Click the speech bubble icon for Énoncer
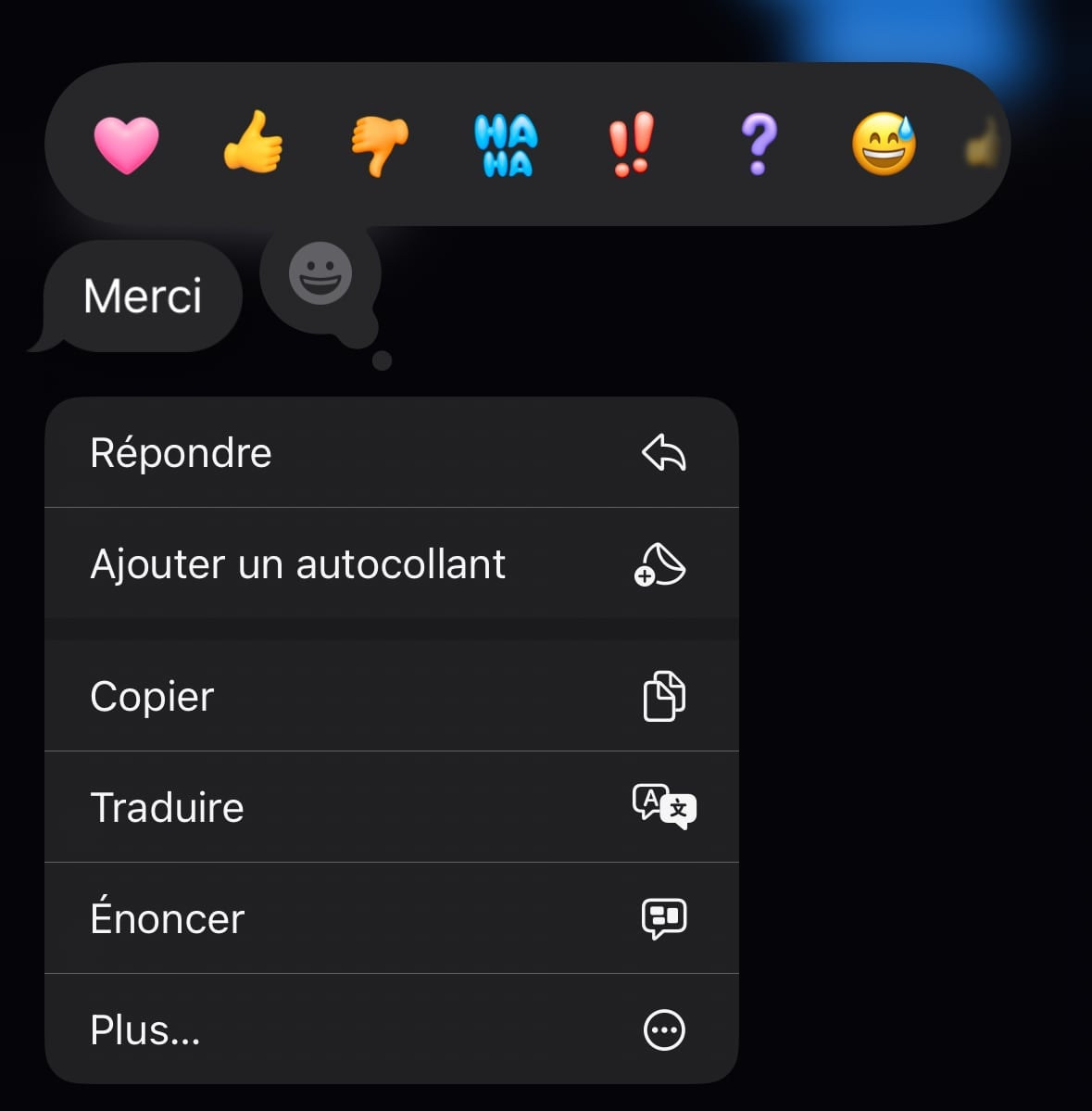The height and width of the screenshot is (1111, 1092). pyautogui.click(x=664, y=917)
